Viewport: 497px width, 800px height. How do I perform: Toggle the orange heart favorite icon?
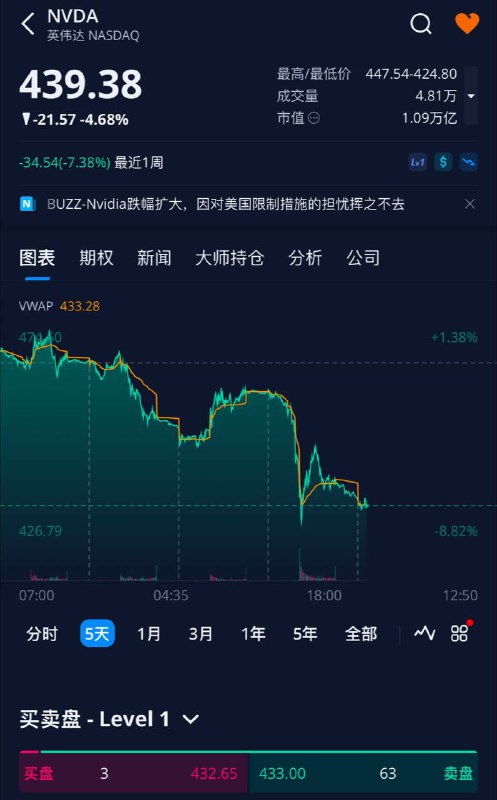pos(467,23)
